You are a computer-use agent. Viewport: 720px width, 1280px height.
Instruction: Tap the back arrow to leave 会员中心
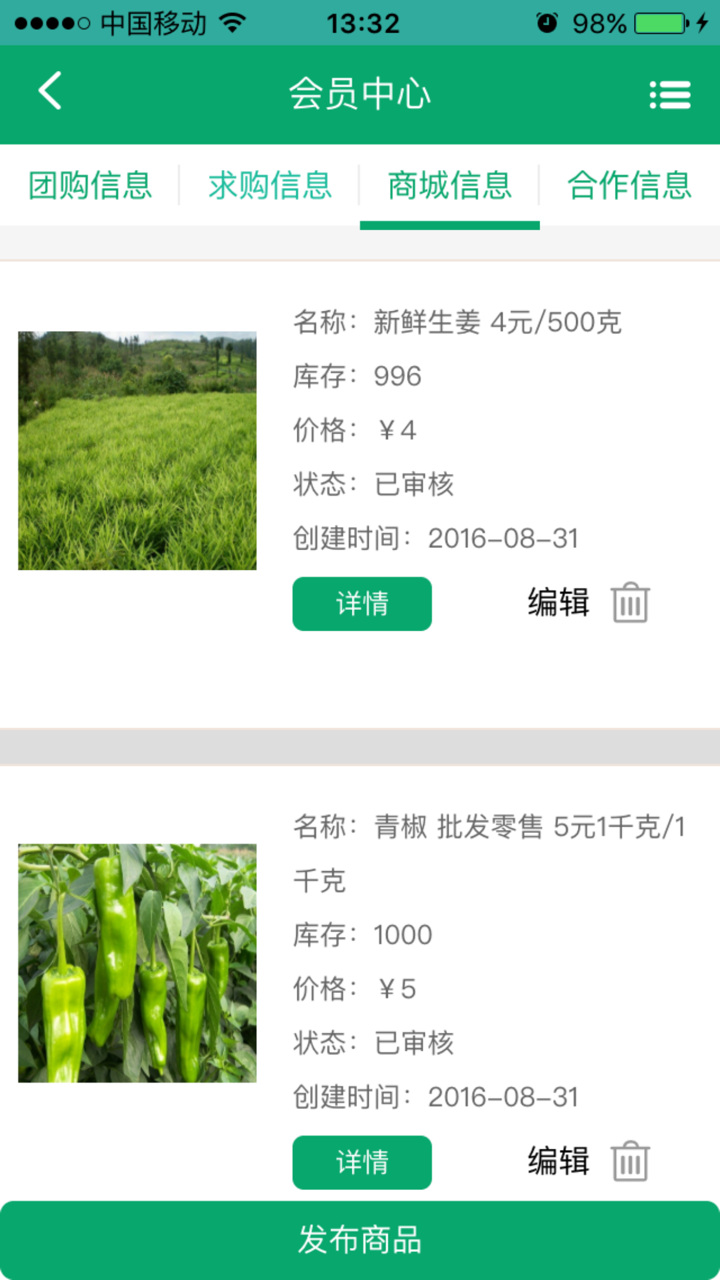[49, 90]
